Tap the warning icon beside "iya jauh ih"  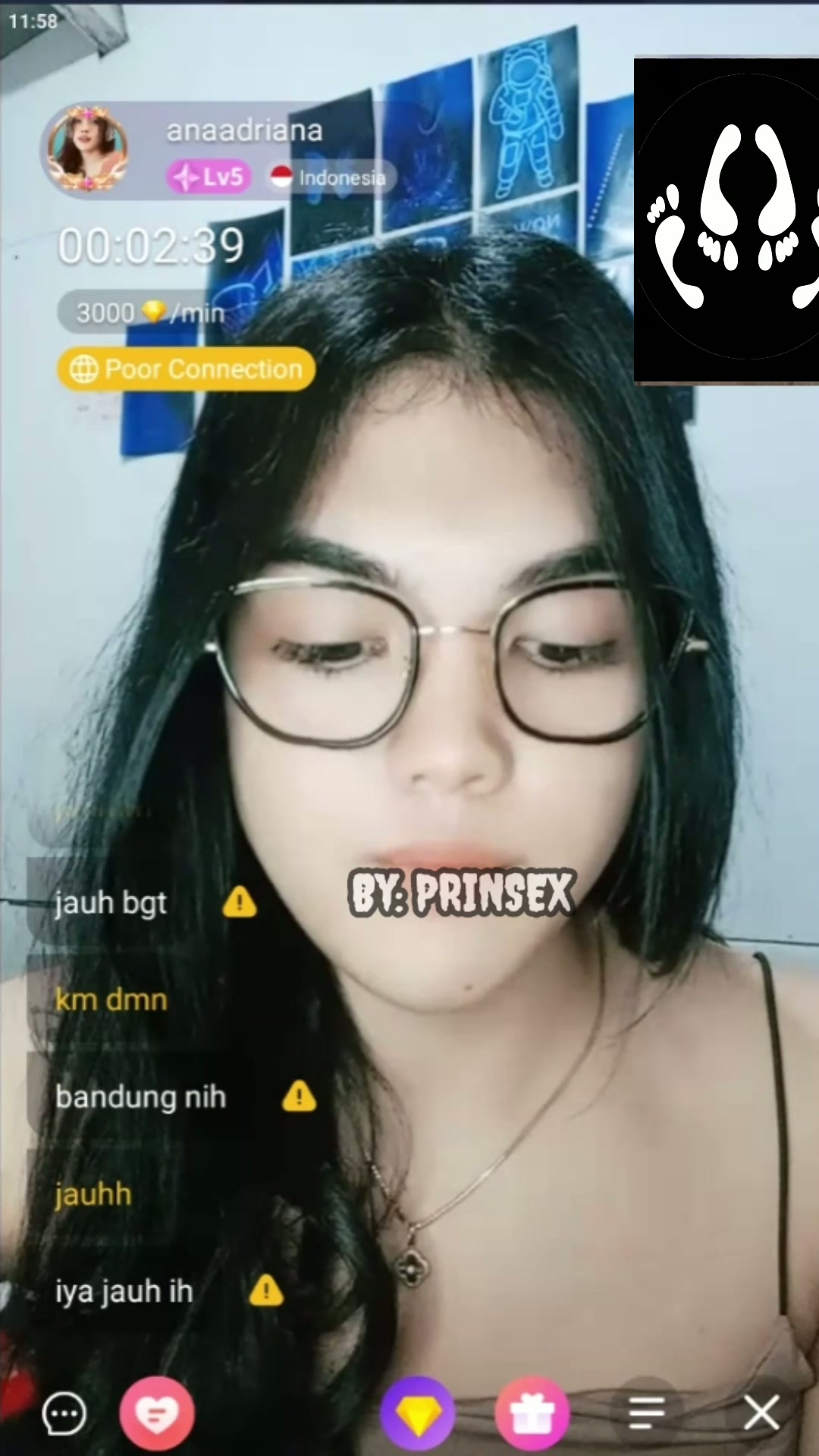tap(266, 1291)
